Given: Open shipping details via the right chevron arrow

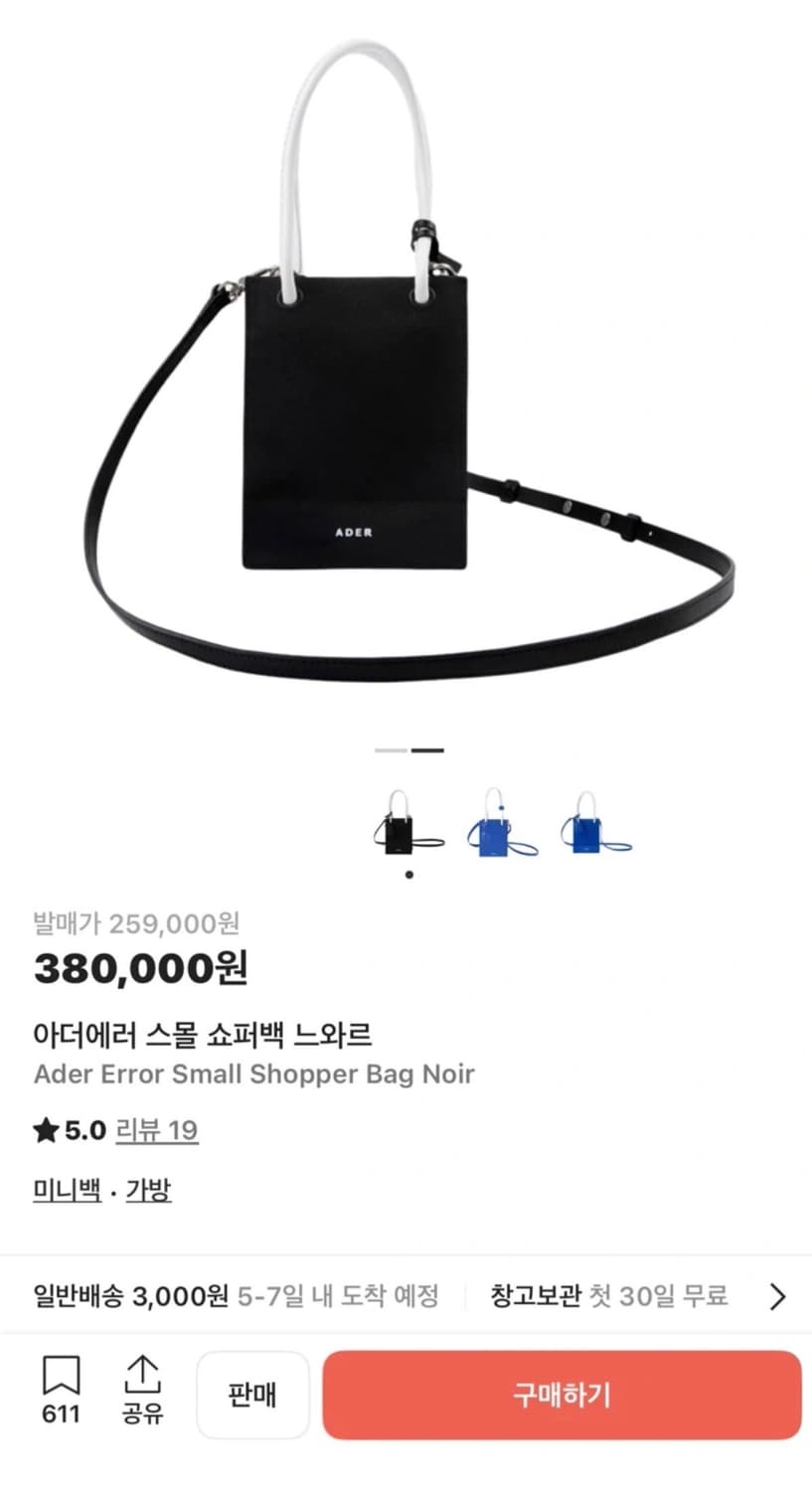Looking at the screenshot, I should (x=776, y=1295).
